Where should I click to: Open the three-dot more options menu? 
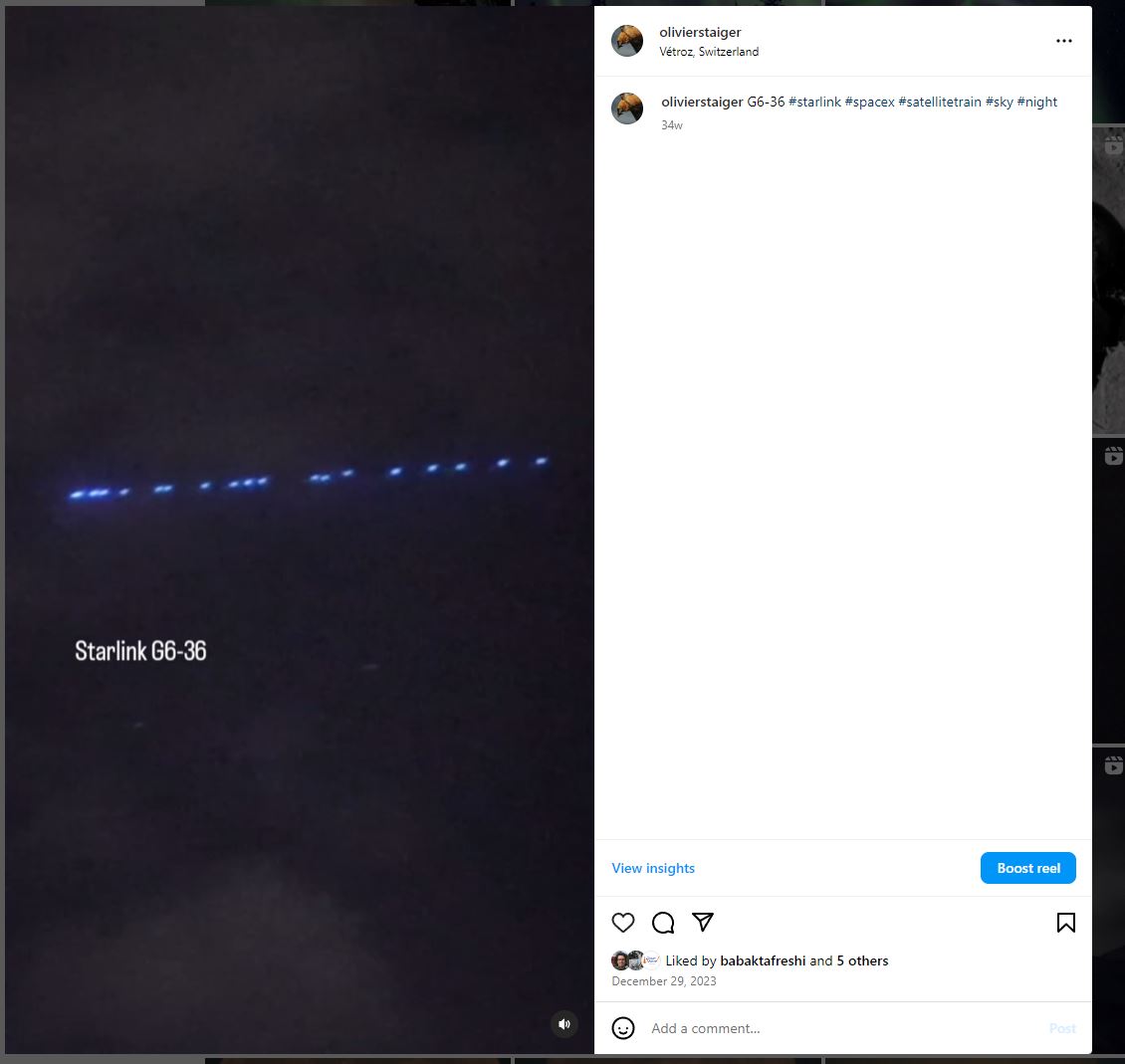(1063, 41)
